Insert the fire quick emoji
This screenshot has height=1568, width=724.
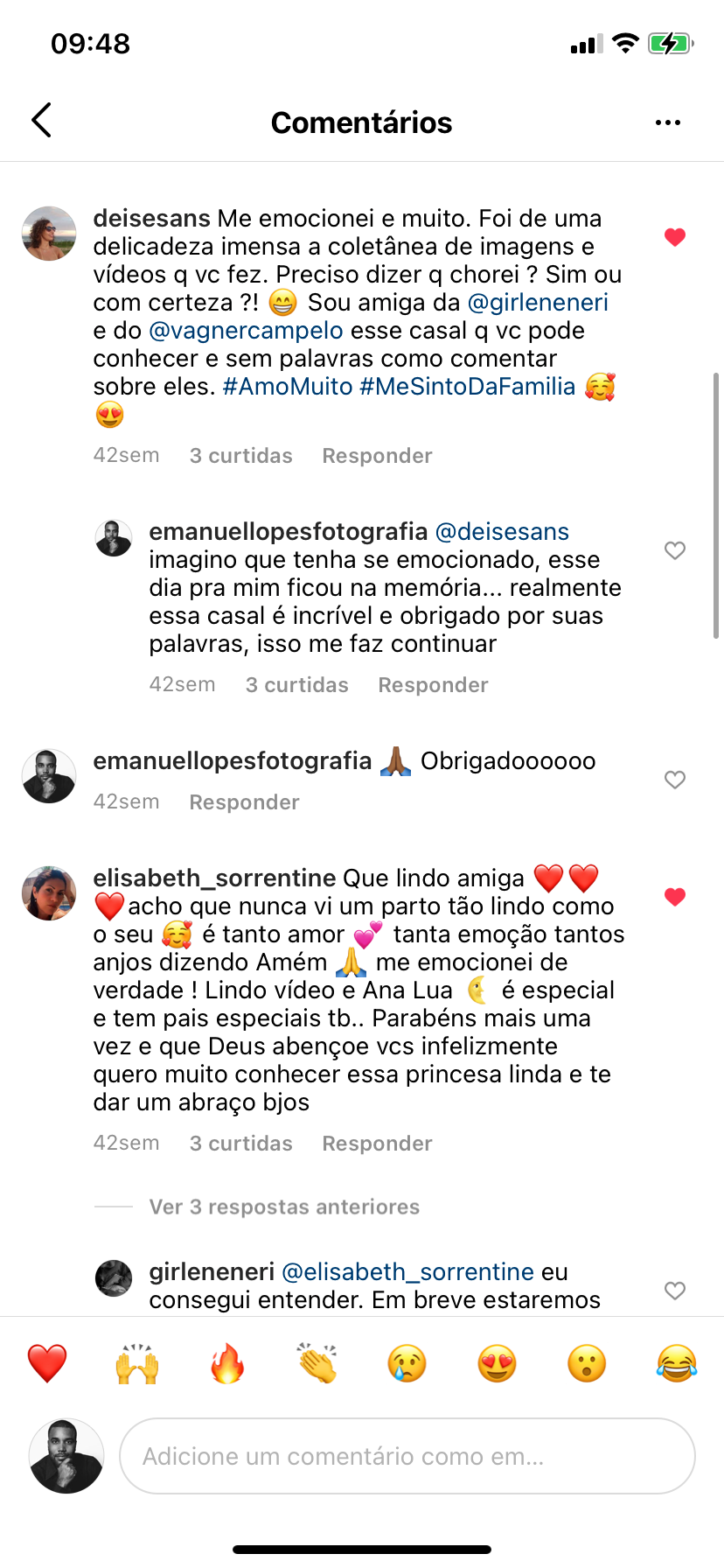pyautogui.click(x=227, y=1364)
